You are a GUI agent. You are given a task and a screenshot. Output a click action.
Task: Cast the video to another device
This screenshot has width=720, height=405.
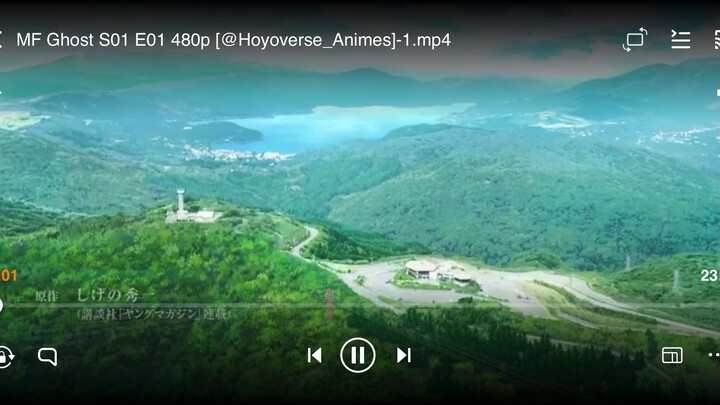(x=715, y=40)
